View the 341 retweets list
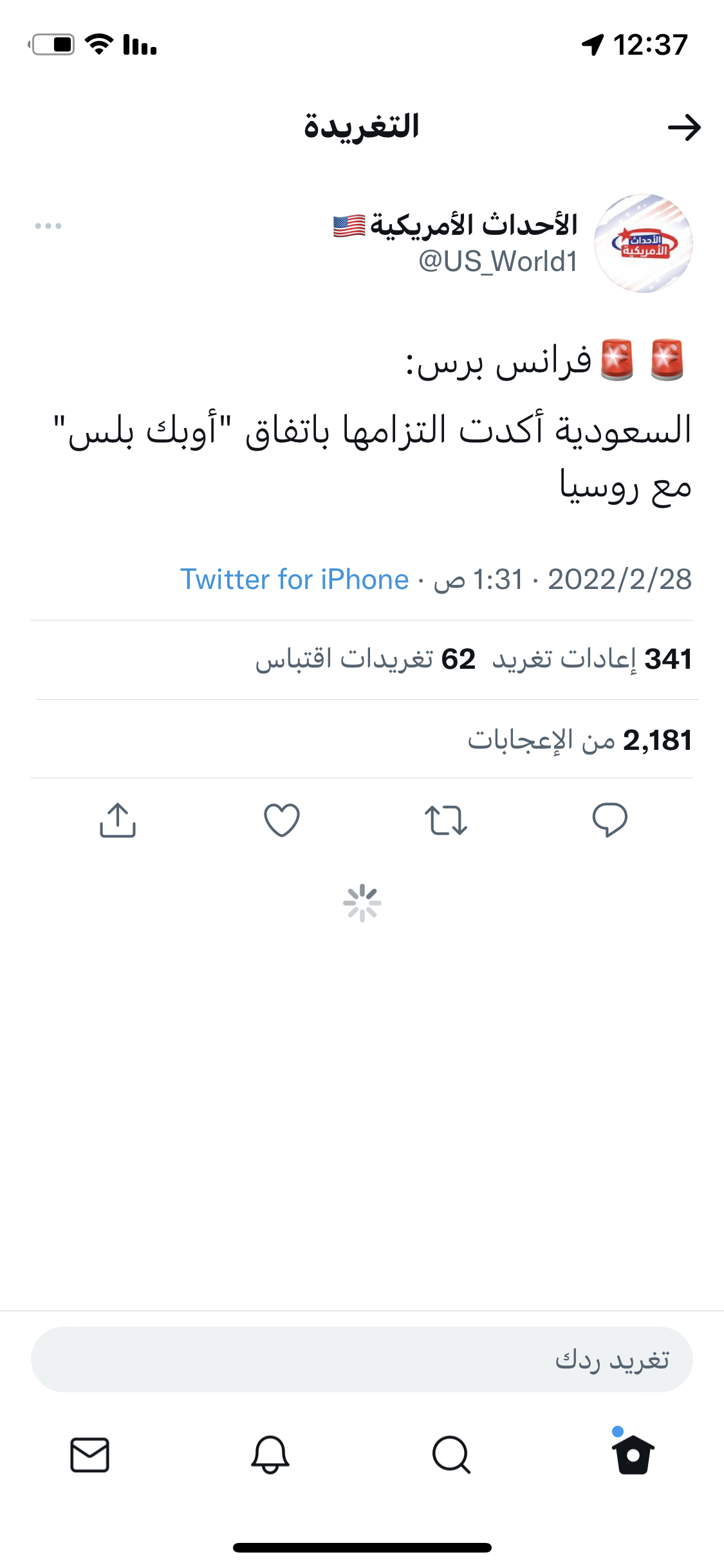This screenshot has width=724, height=1568. click(x=592, y=659)
